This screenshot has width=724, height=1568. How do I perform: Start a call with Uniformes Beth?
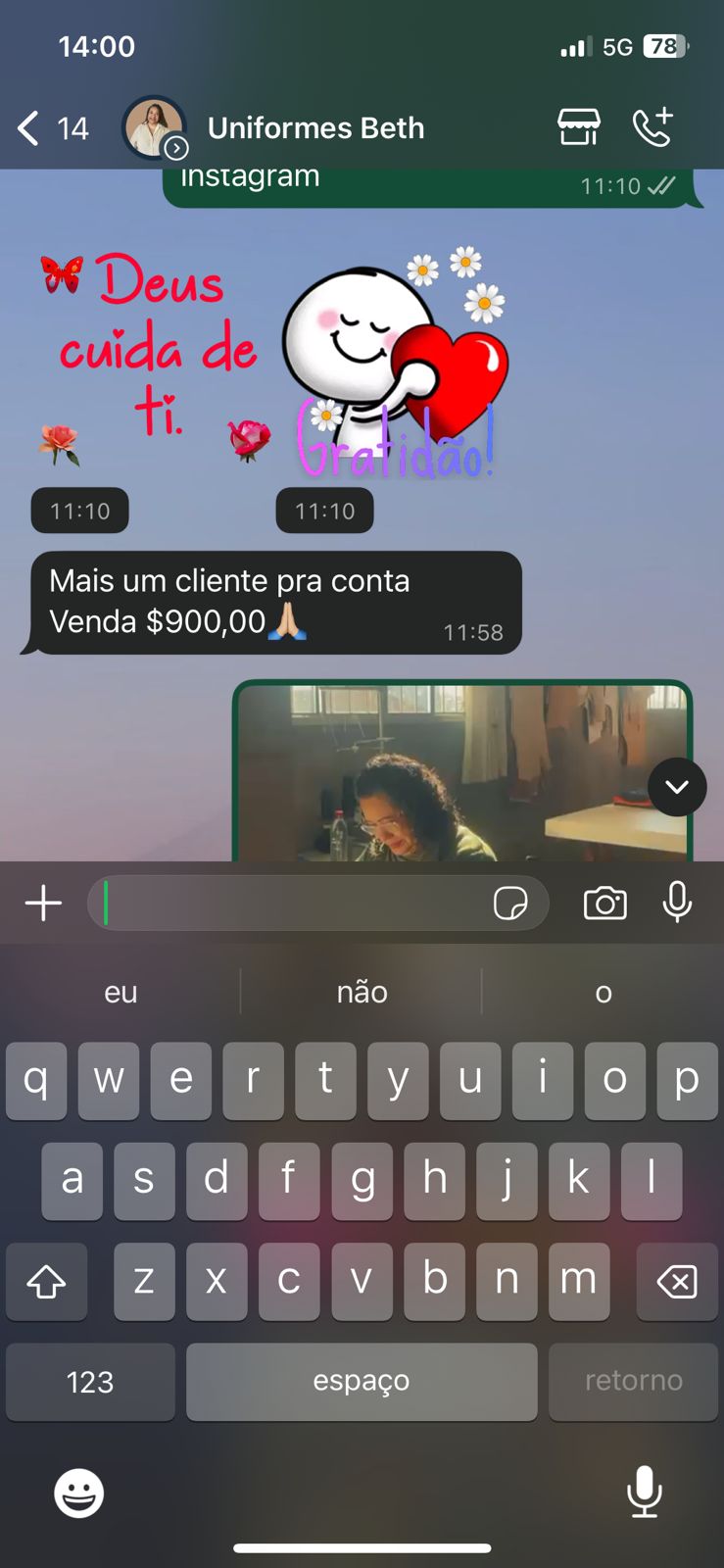pyautogui.click(x=652, y=127)
